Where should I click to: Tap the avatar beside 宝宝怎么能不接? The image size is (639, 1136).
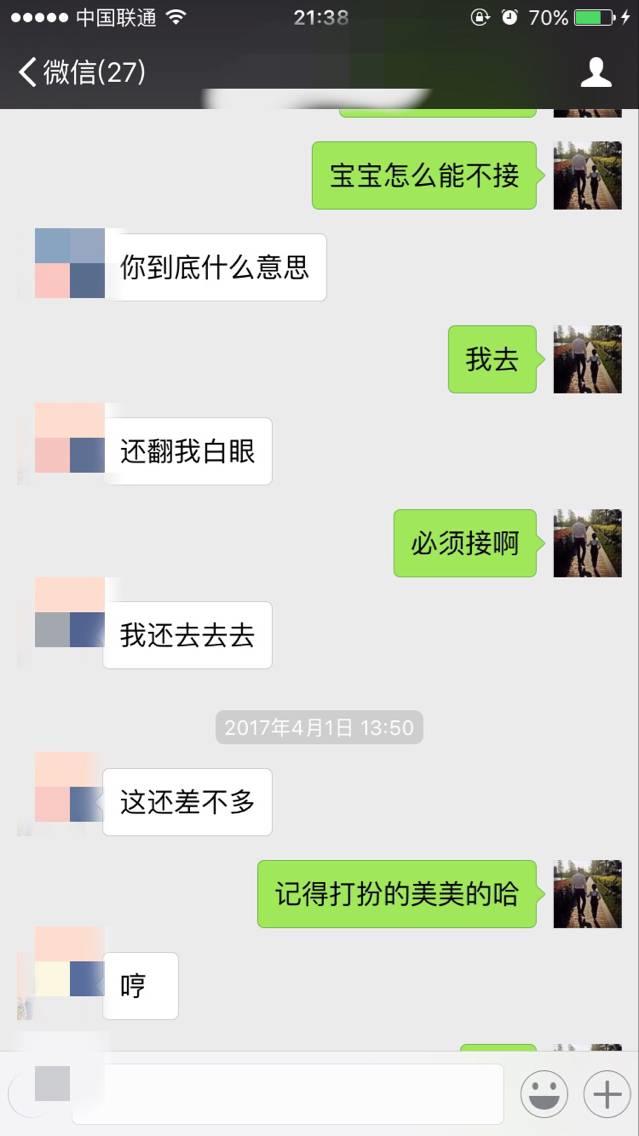click(x=587, y=176)
